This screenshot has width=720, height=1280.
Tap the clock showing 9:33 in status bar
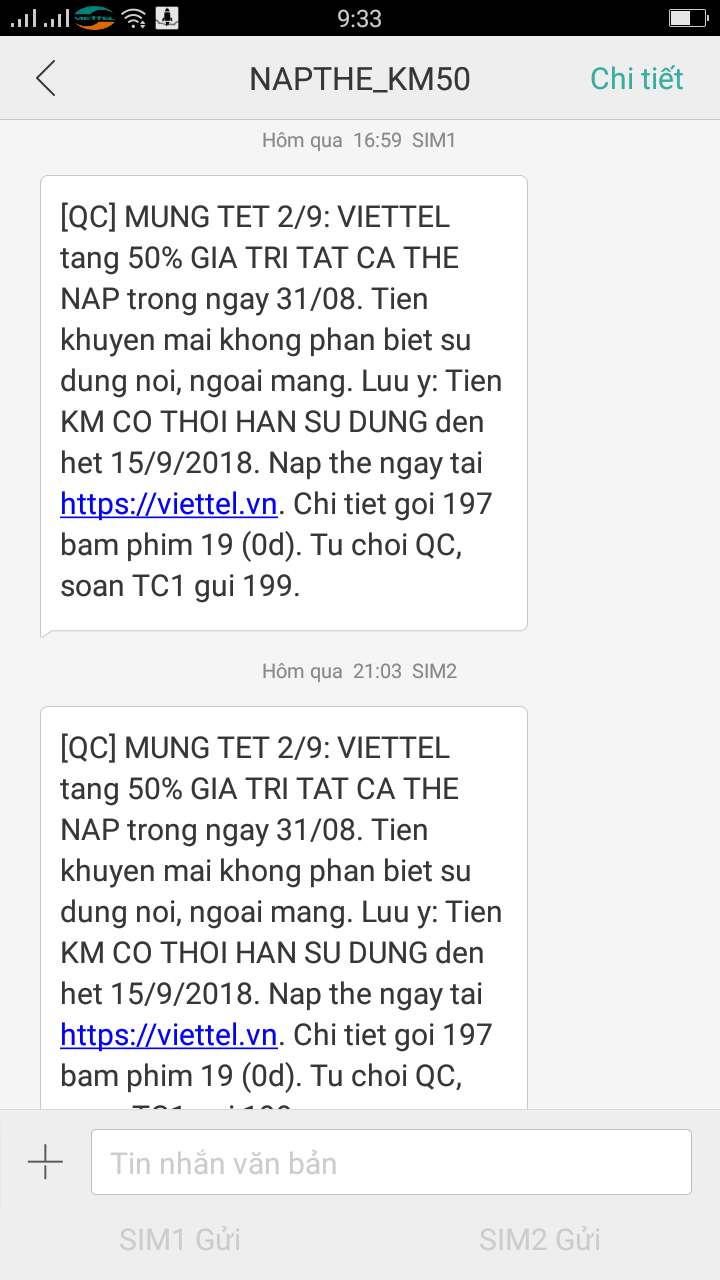(360, 17)
